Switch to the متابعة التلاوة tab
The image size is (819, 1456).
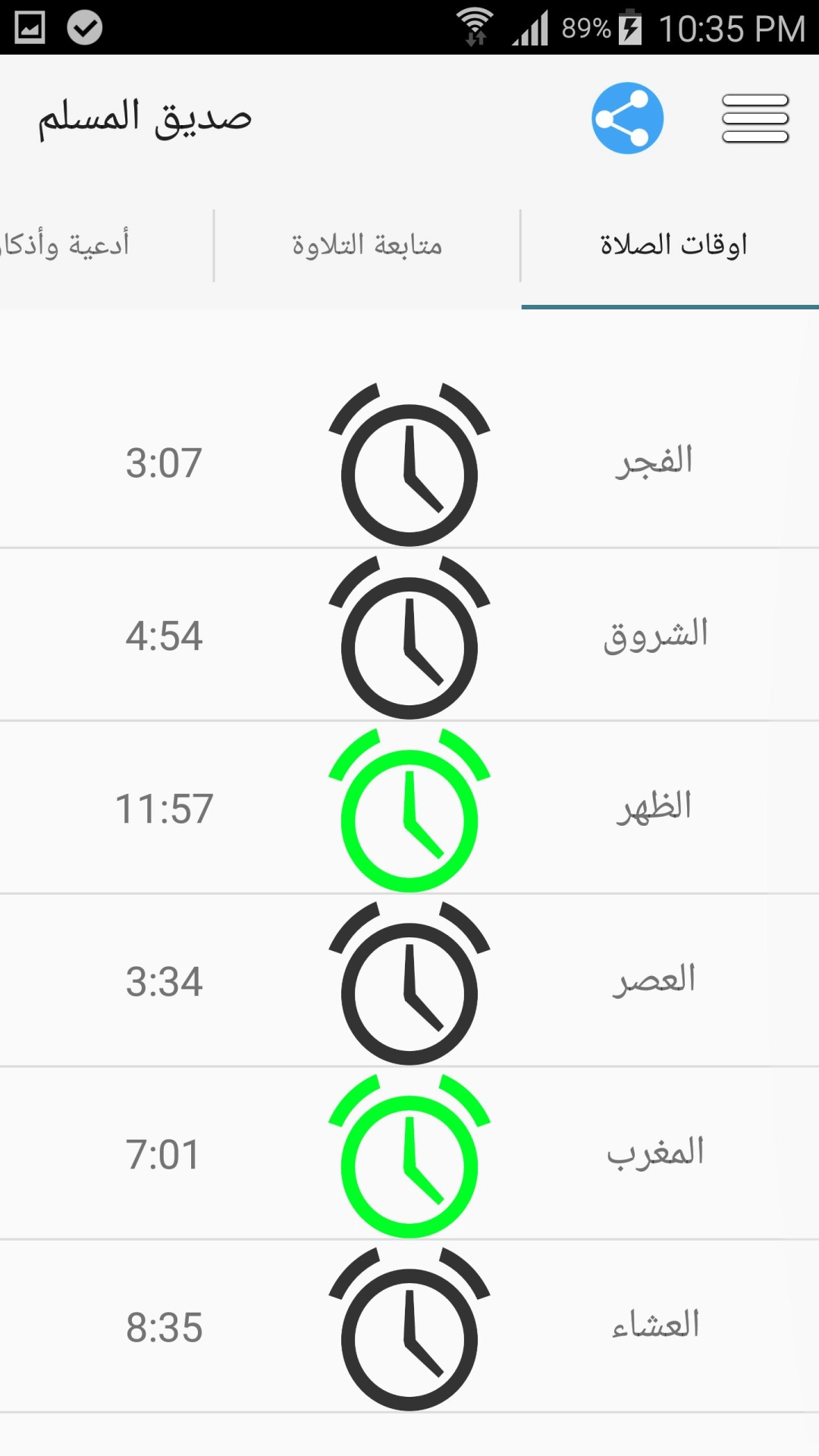tap(367, 245)
